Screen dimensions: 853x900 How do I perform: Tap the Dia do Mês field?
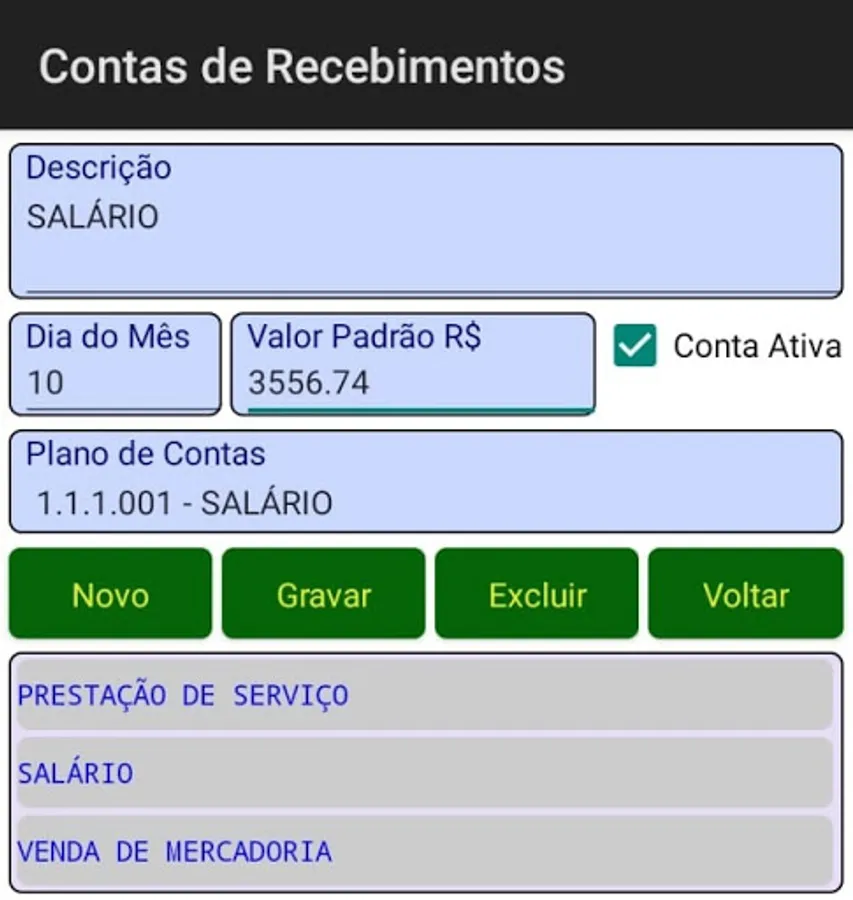[x=114, y=382]
